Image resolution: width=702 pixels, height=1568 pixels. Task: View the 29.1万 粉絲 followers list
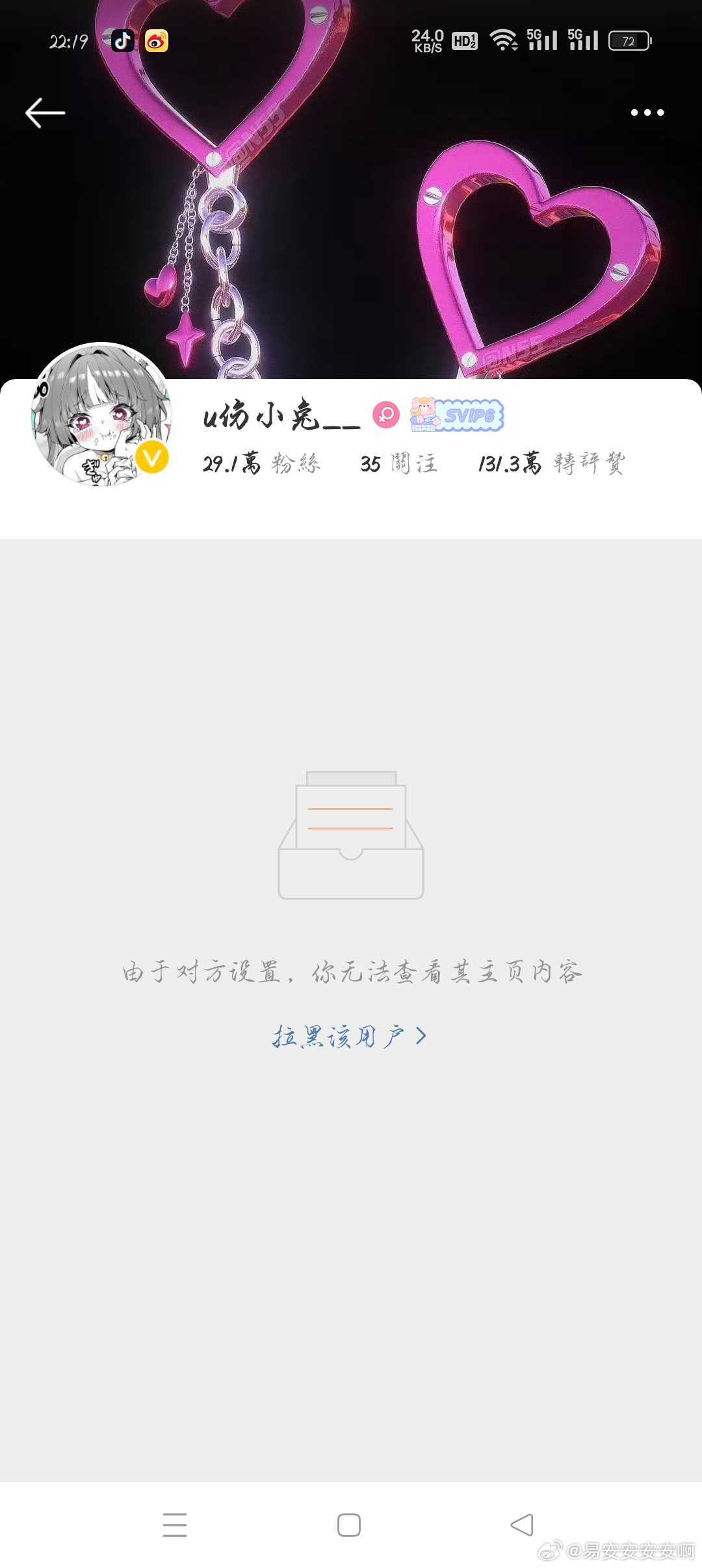[261, 464]
